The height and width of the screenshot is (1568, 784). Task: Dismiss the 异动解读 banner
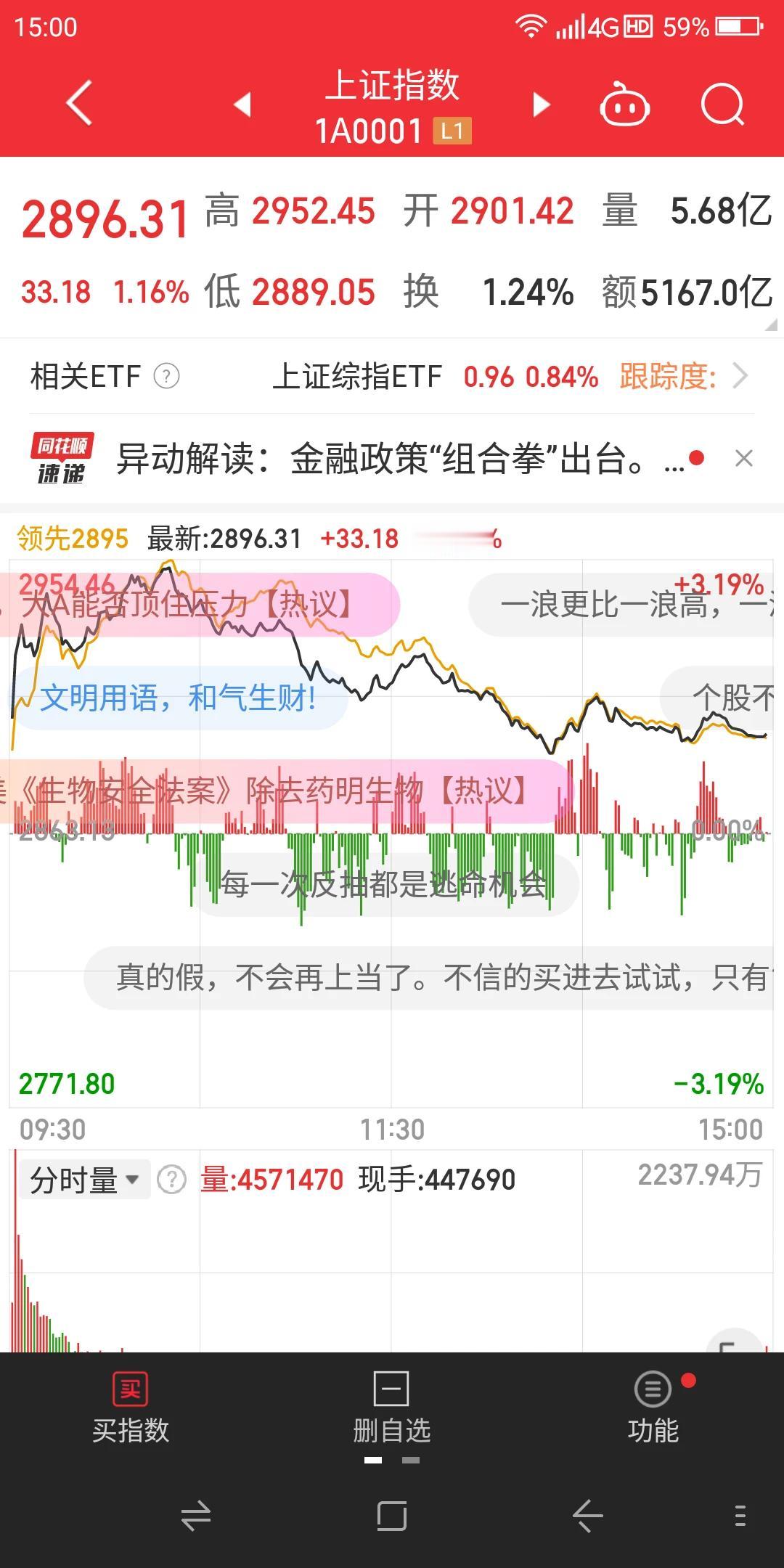743,458
